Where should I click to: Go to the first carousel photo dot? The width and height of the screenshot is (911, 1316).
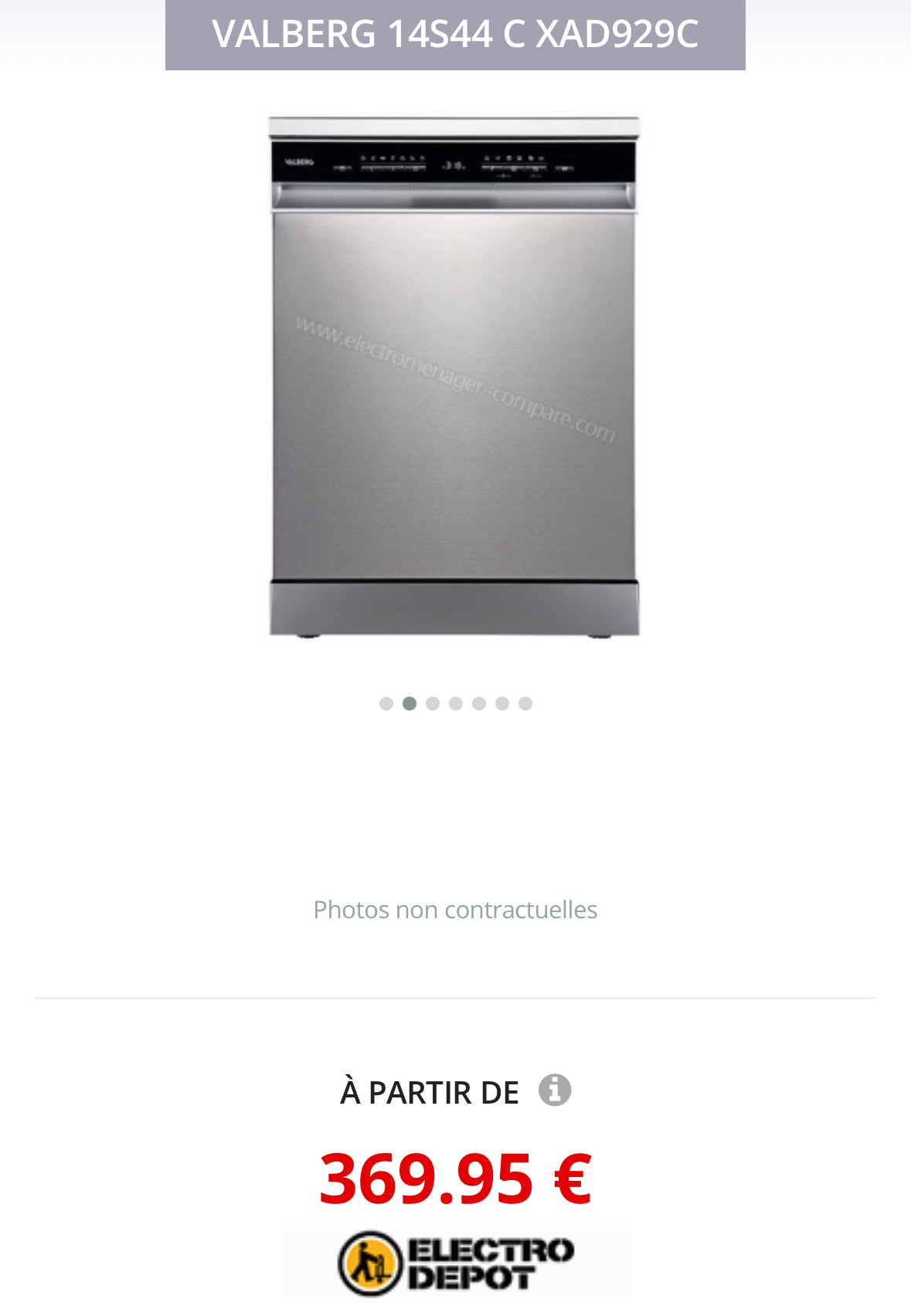(x=386, y=704)
